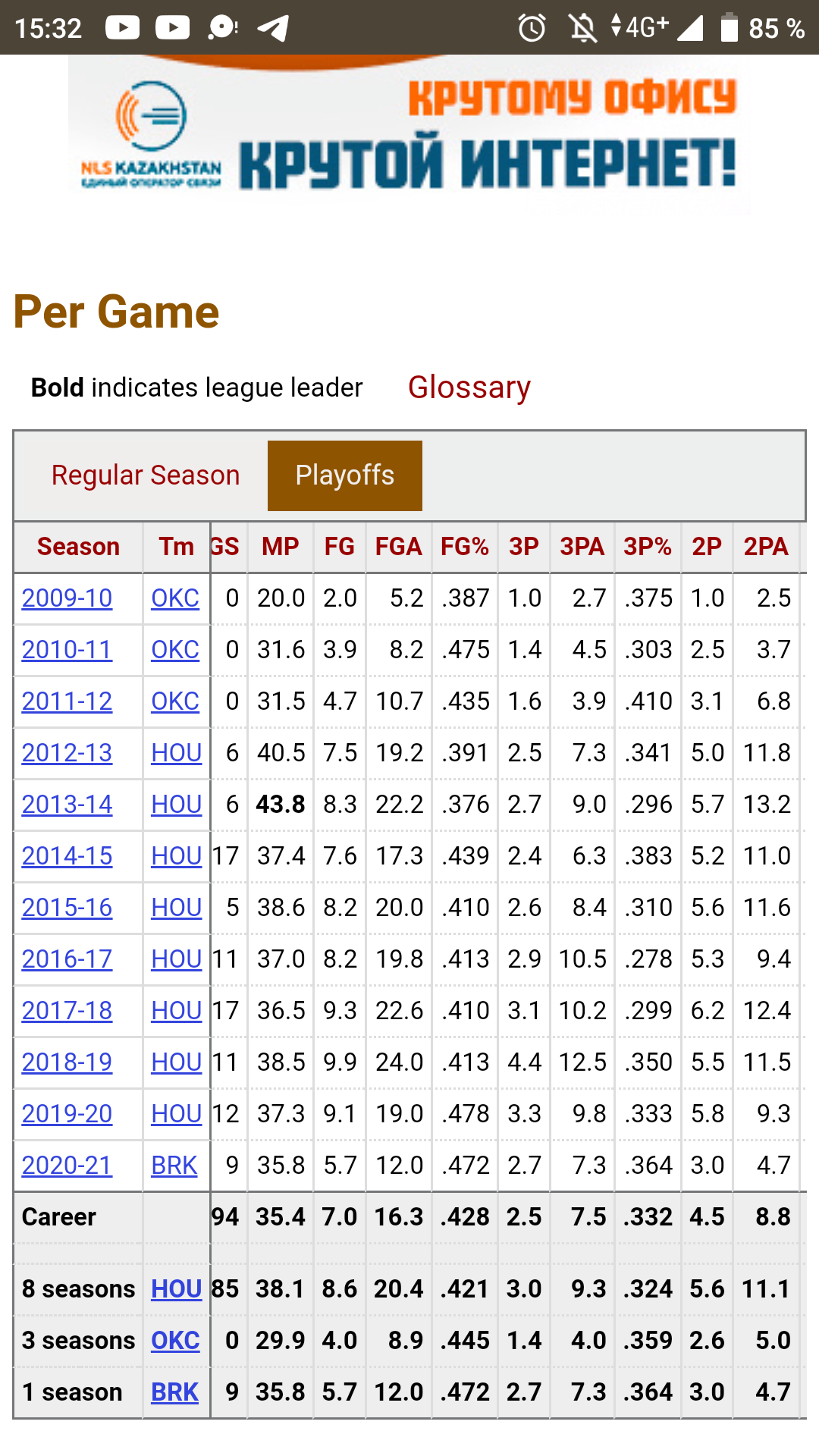
Task: Open the 2013-14 season link
Action: (x=67, y=805)
